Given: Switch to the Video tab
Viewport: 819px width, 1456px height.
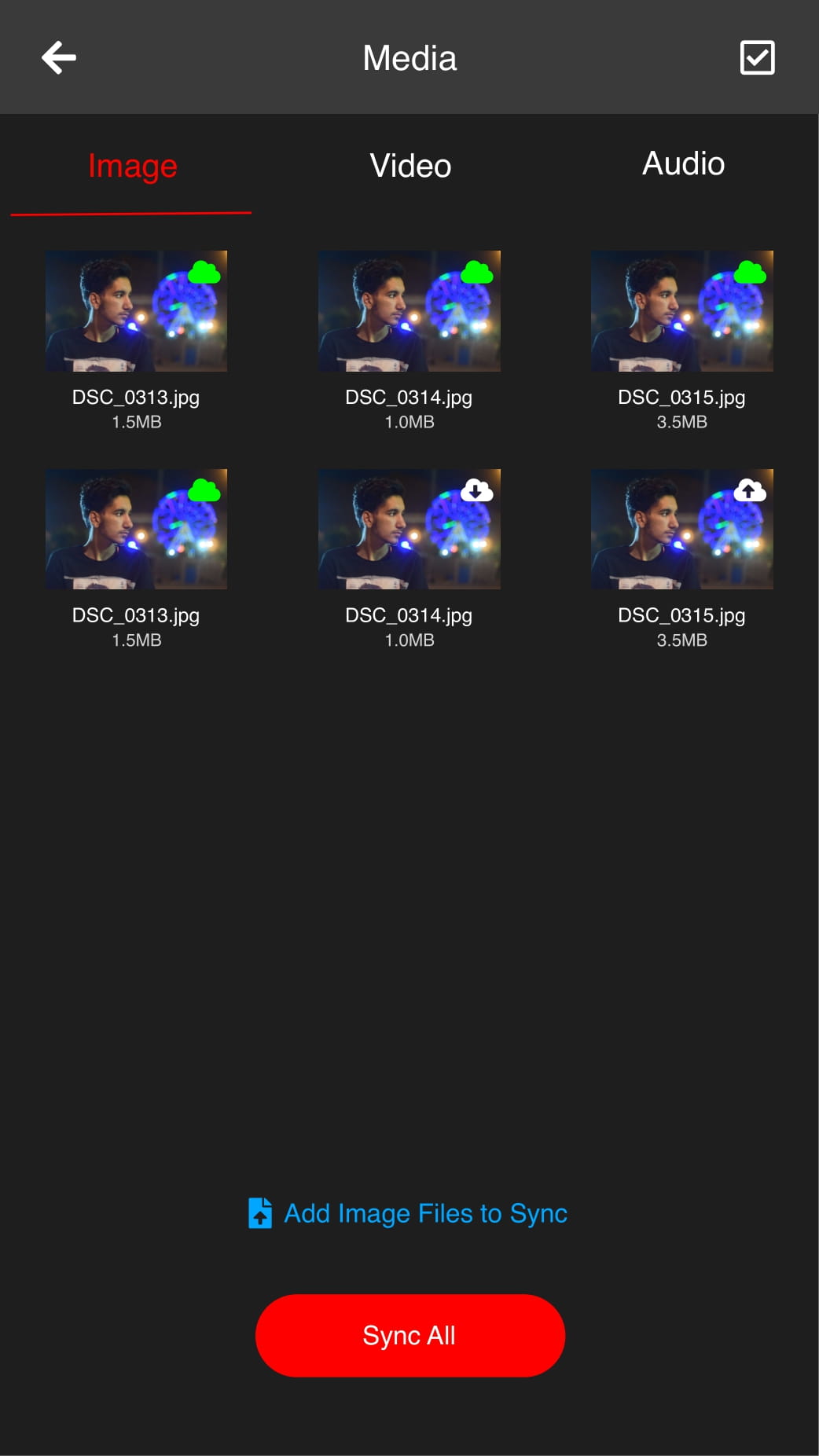Looking at the screenshot, I should pyautogui.click(x=410, y=166).
